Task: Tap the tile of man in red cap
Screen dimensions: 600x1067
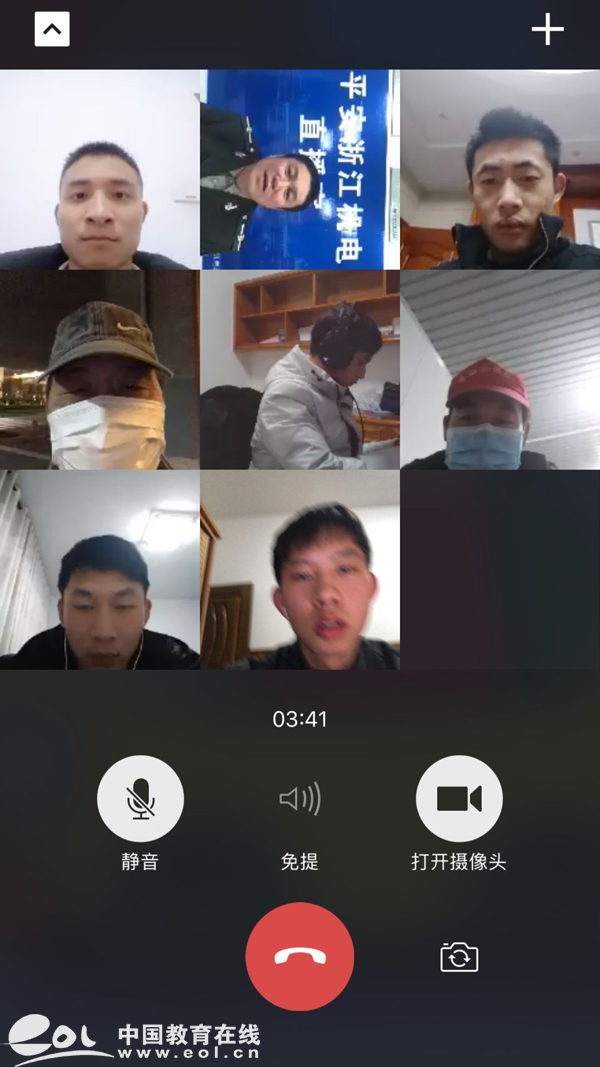Action: click(x=500, y=369)
